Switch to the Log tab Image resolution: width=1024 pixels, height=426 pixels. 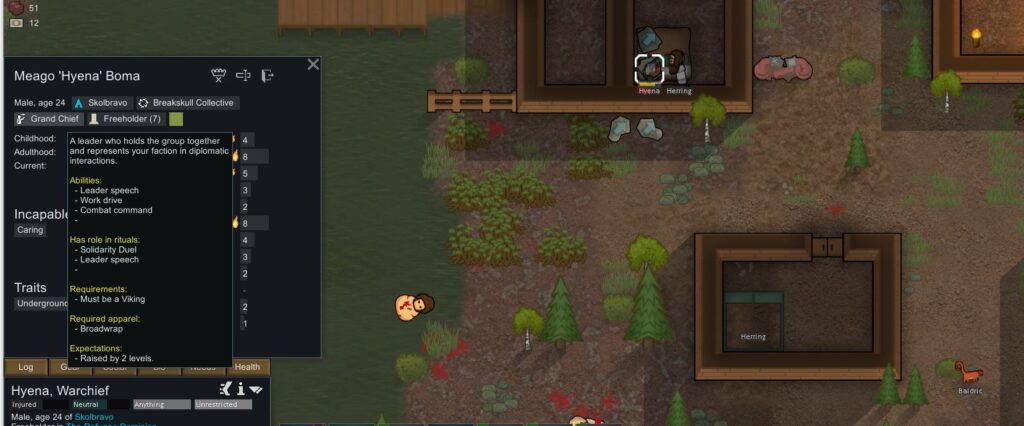pyautogui.click(x=26, y=367)
